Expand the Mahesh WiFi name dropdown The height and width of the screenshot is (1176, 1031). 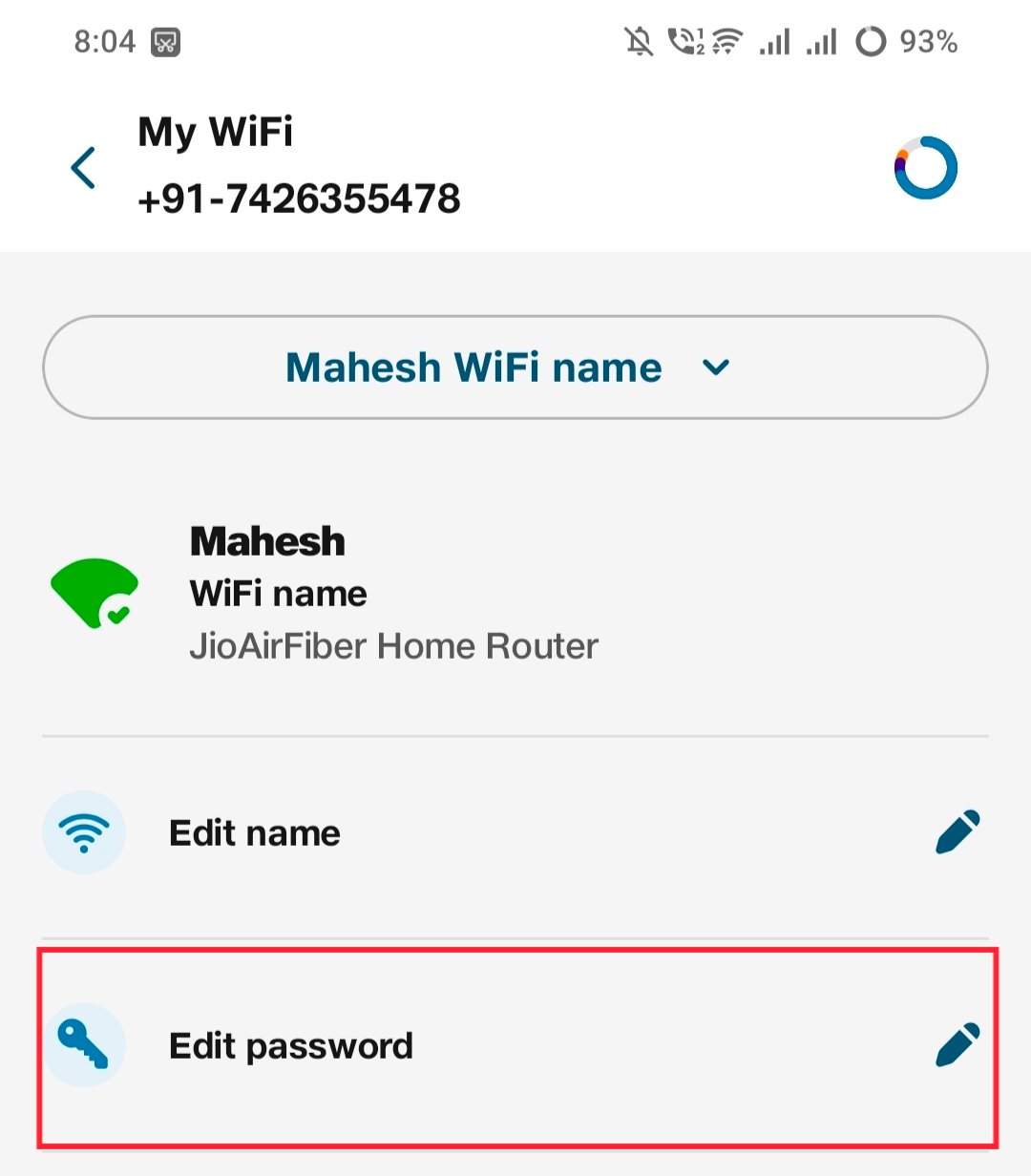click(x=515, y=367)
